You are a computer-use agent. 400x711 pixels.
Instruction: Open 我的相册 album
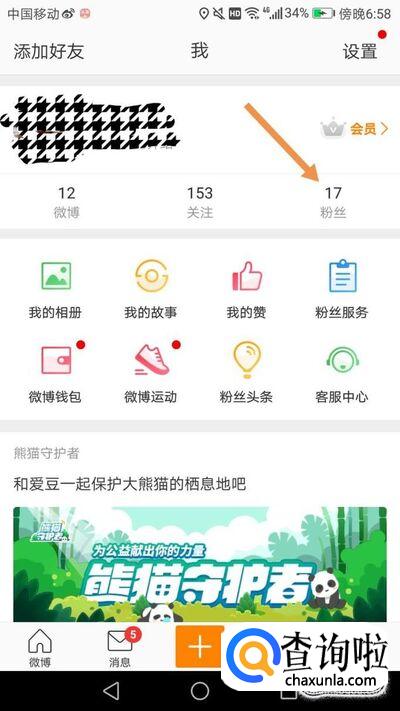coord(55,289)
